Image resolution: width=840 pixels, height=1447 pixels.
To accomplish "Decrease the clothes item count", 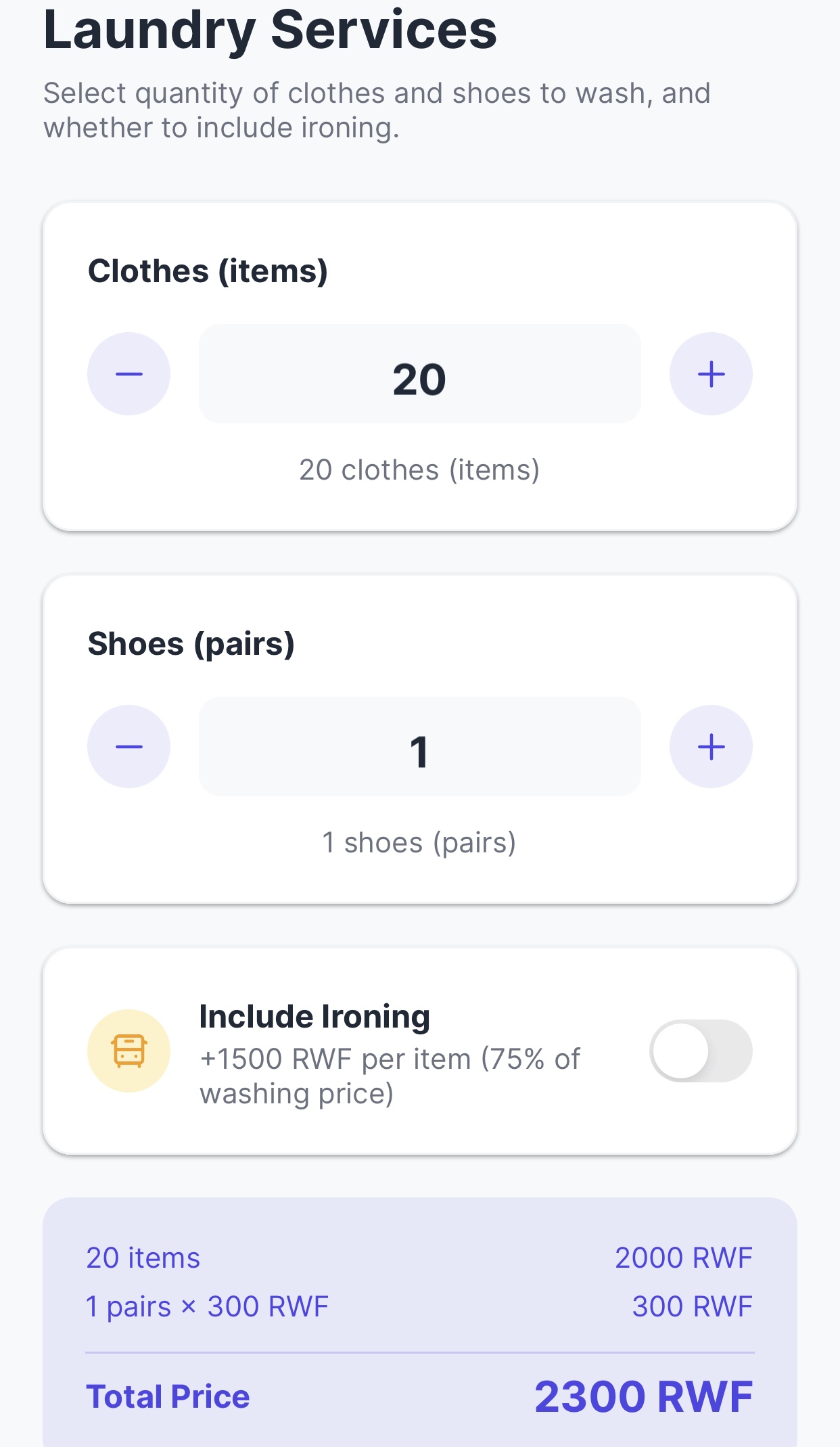I will point(129,374).
